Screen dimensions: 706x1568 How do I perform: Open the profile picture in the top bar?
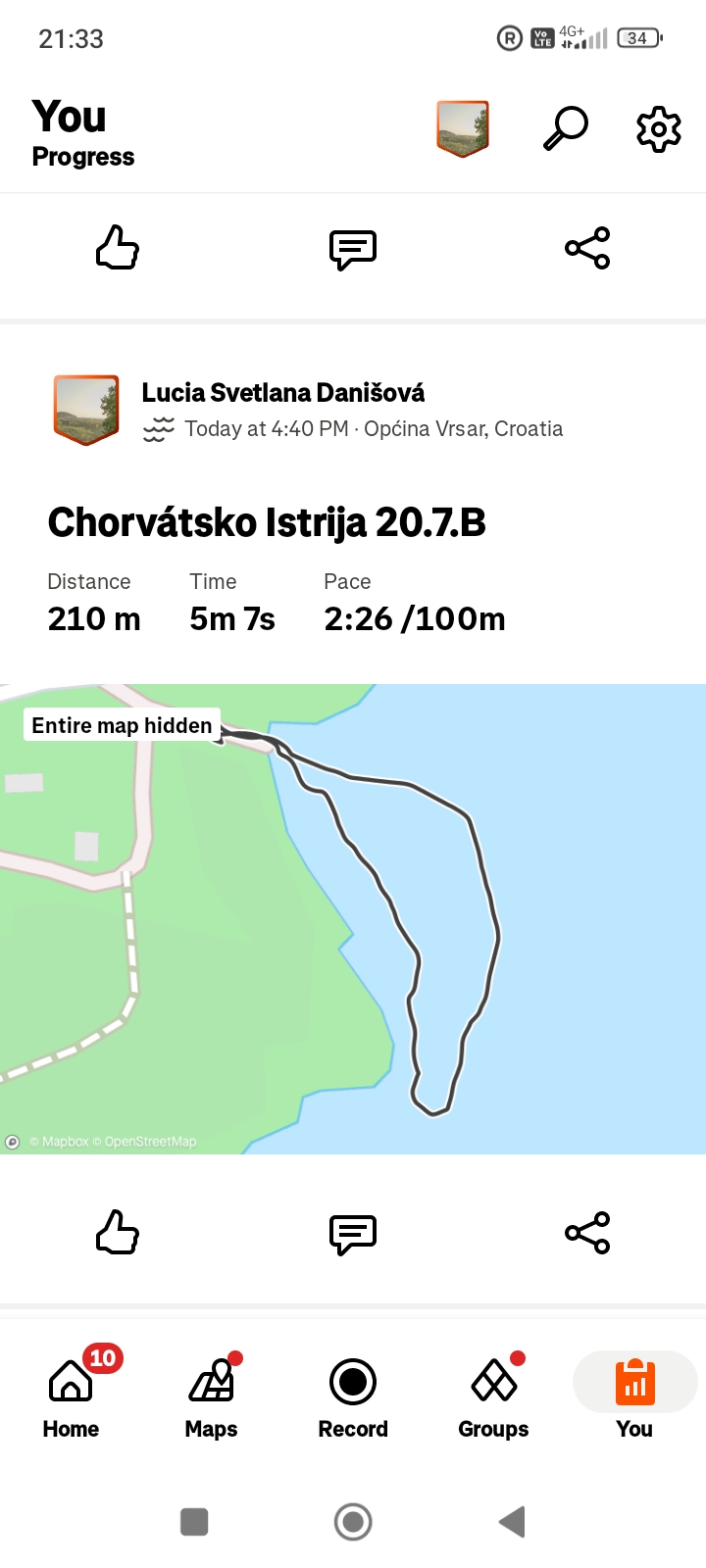[x=463, y=128]
